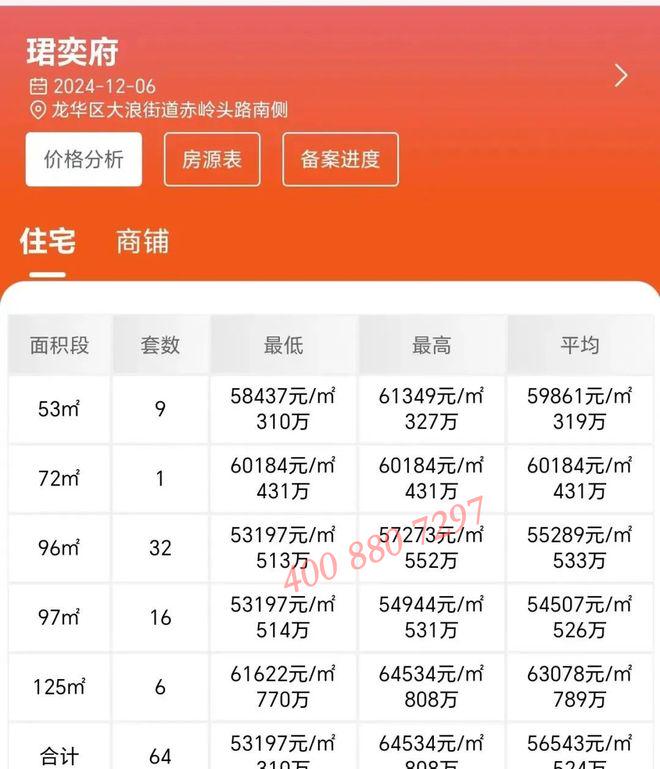Switch to the 住宅 tab

point(46,241)
